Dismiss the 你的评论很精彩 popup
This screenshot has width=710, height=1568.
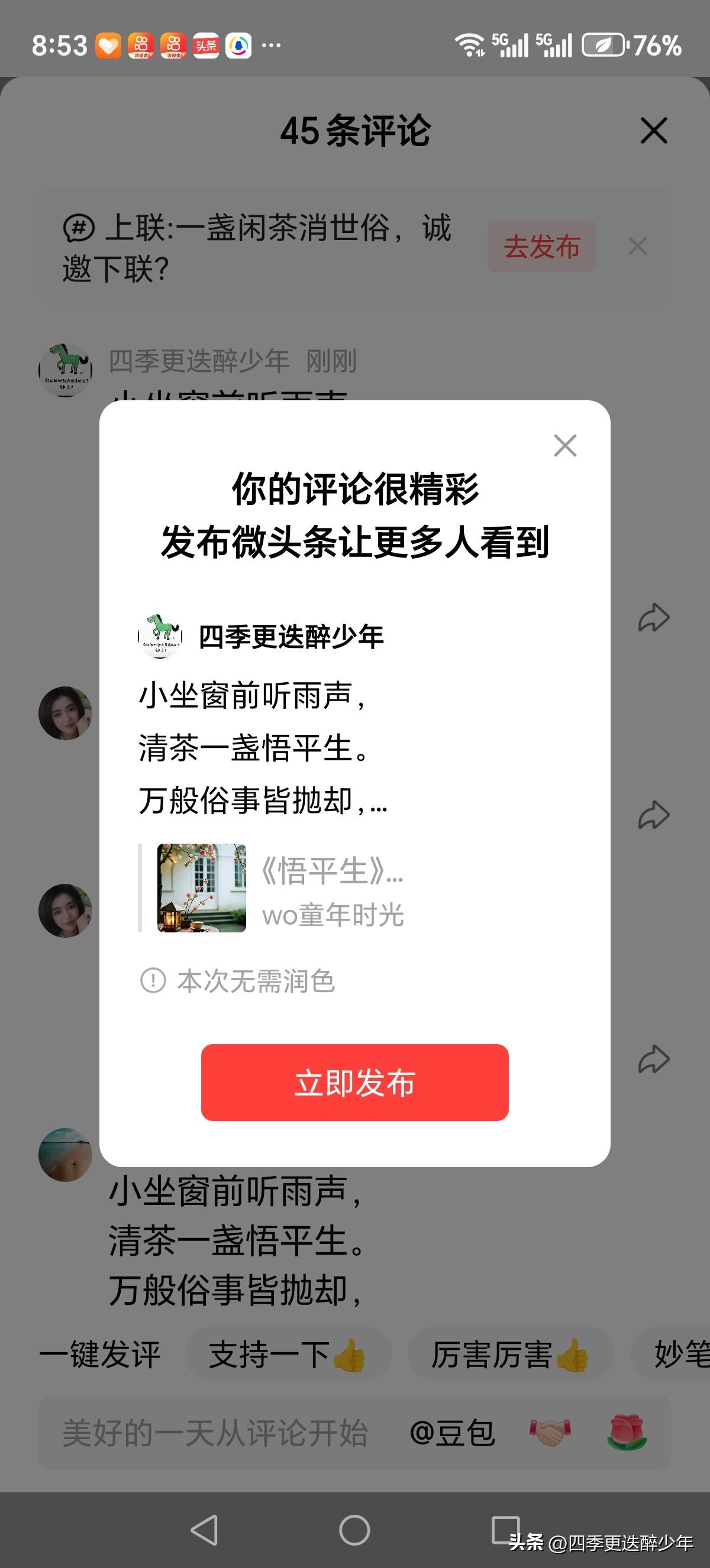coord(565,446)
